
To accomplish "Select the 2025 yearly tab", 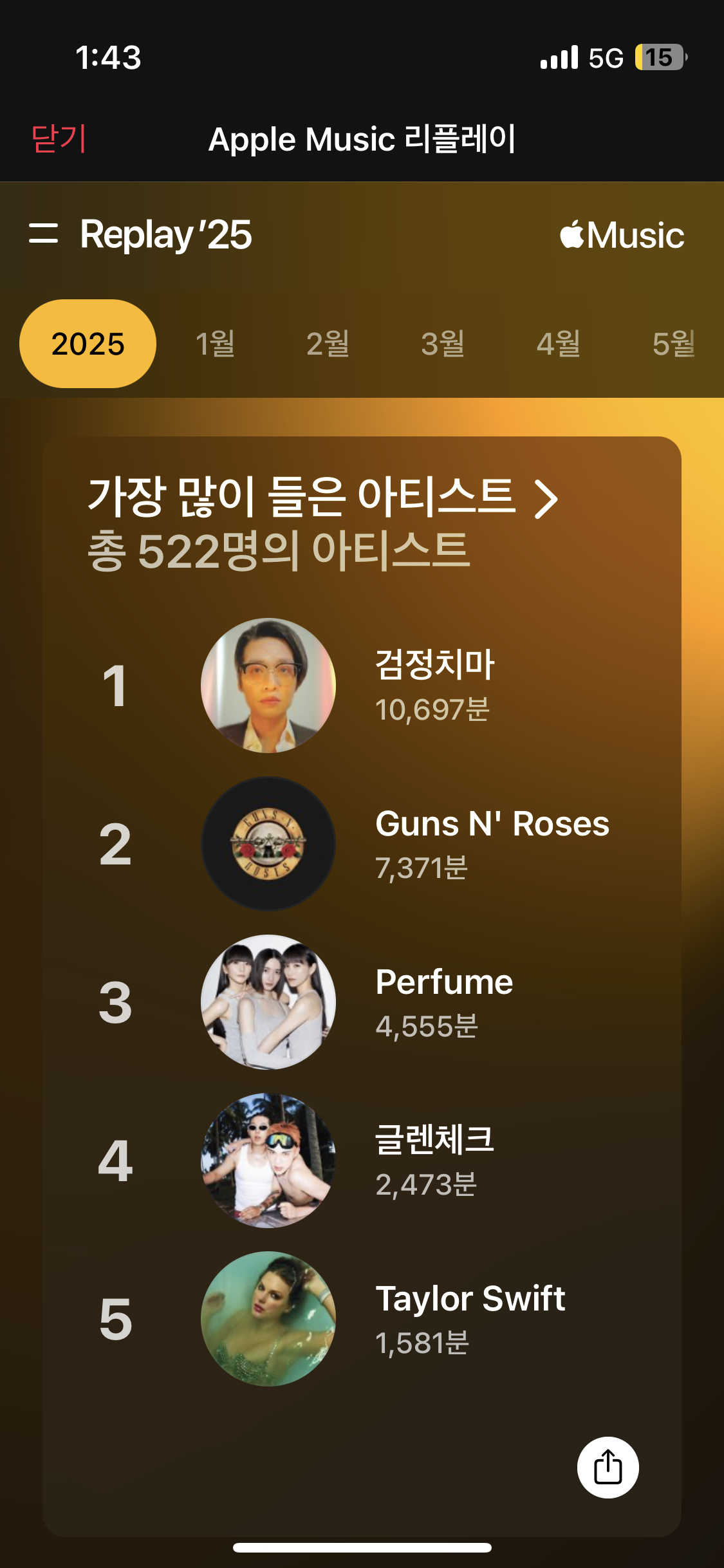I will tap(88, 344).
